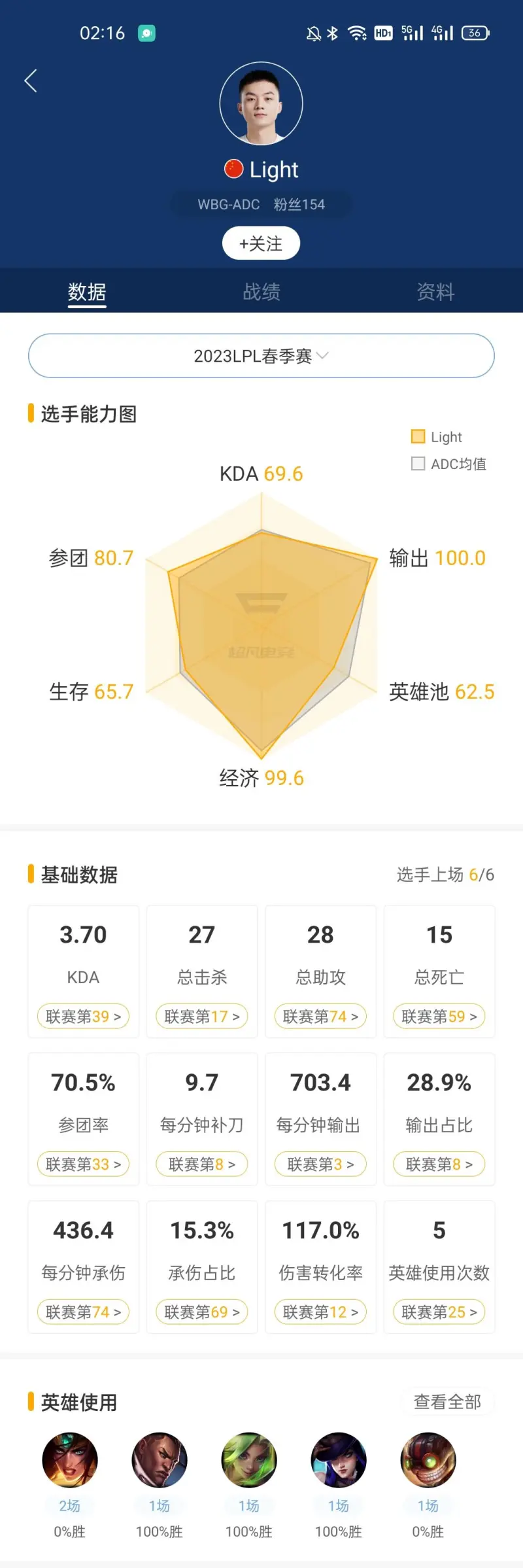
Task: Open 总击杀 league rank 联赛第17
Action: [x=202, y=1016]
